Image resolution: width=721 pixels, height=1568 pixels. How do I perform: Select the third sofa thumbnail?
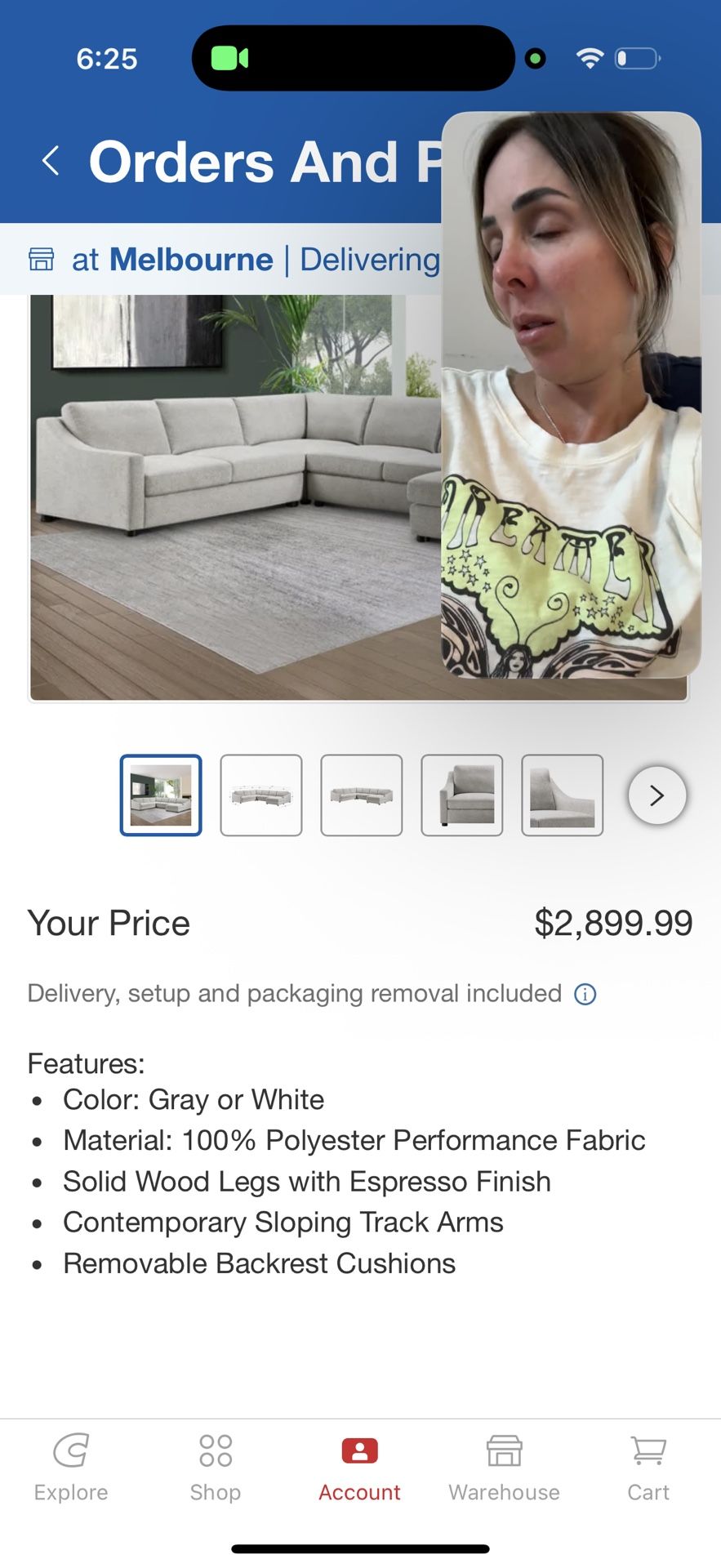pos(362,795)
